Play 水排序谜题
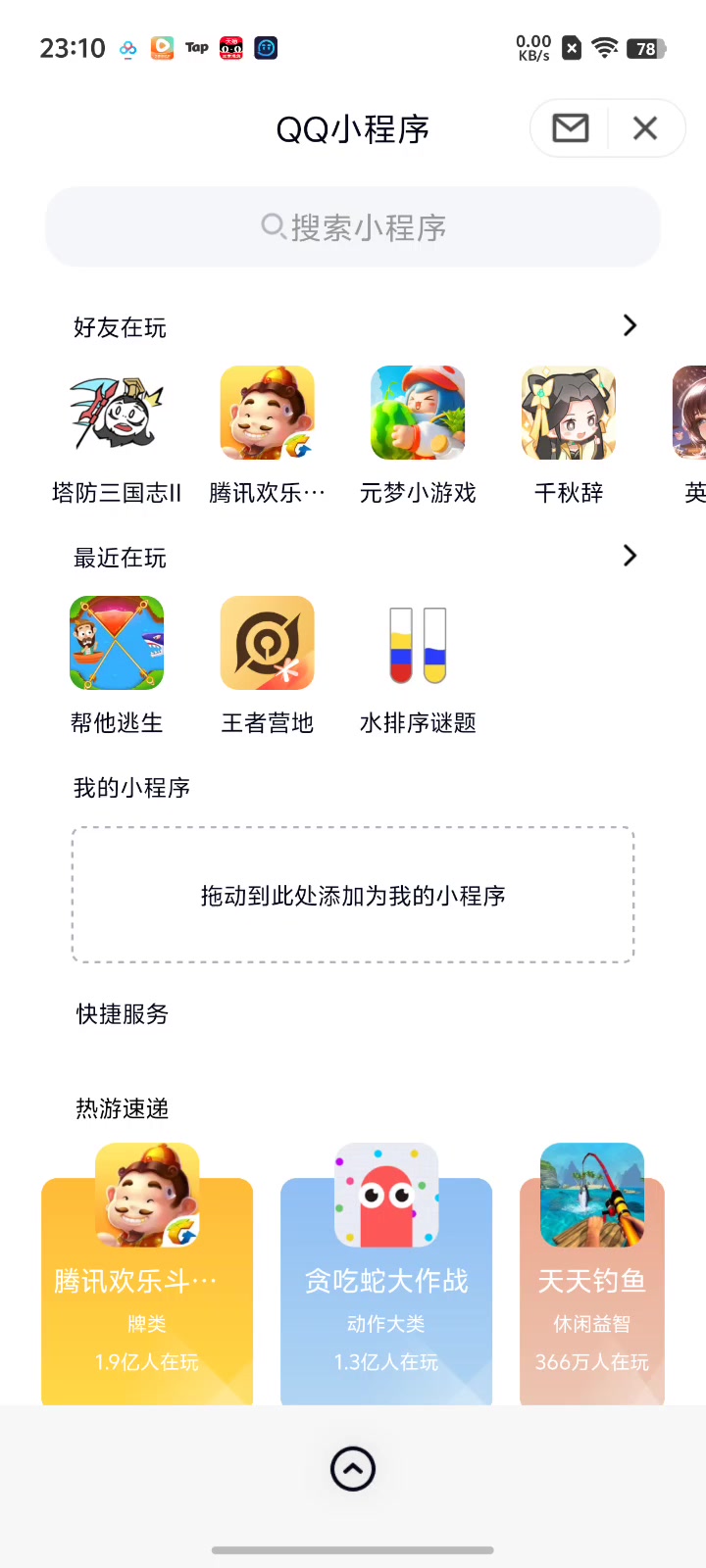The image size is (706, 1568). [x=418, y=665]
